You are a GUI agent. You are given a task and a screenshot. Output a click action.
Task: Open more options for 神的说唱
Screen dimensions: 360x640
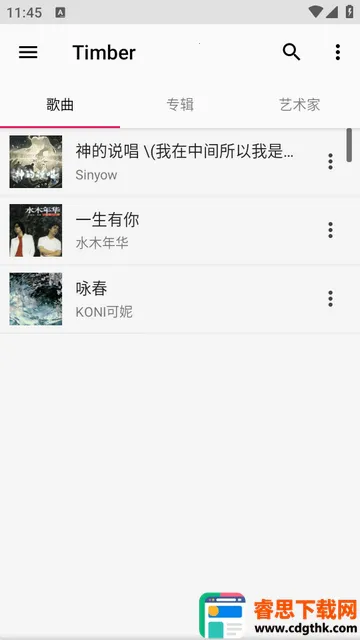331,162
